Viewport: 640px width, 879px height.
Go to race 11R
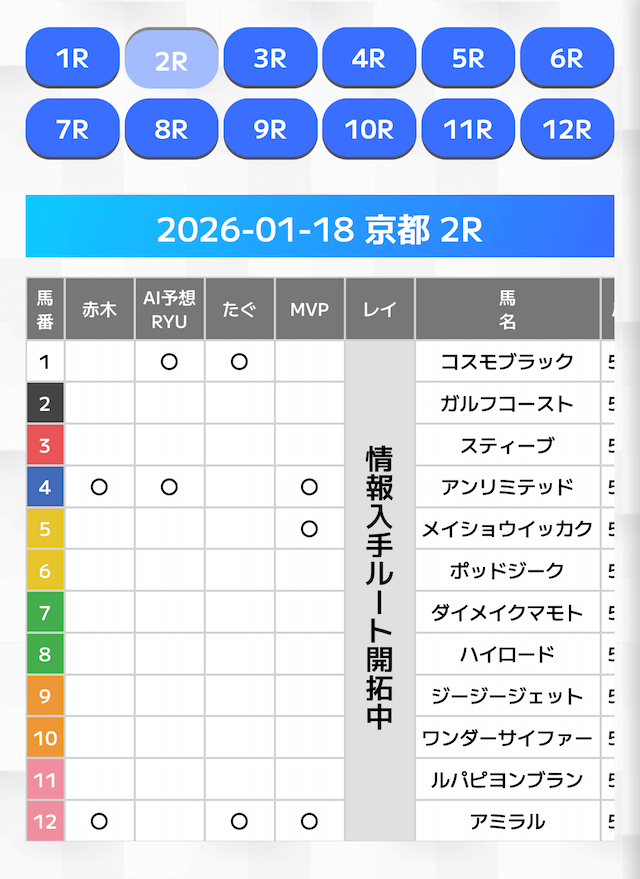click(468, 129)
